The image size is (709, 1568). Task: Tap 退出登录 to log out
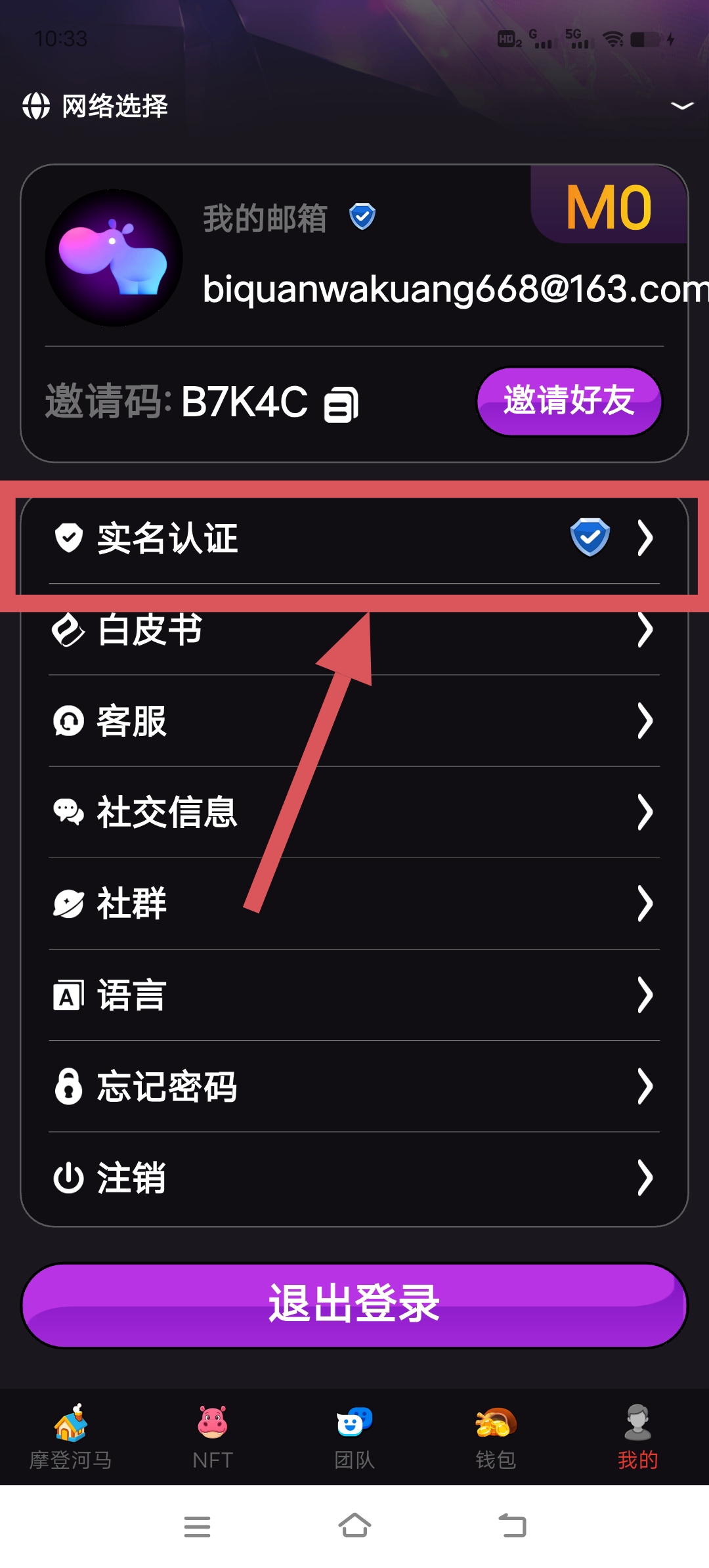(x=354, y=1305)
